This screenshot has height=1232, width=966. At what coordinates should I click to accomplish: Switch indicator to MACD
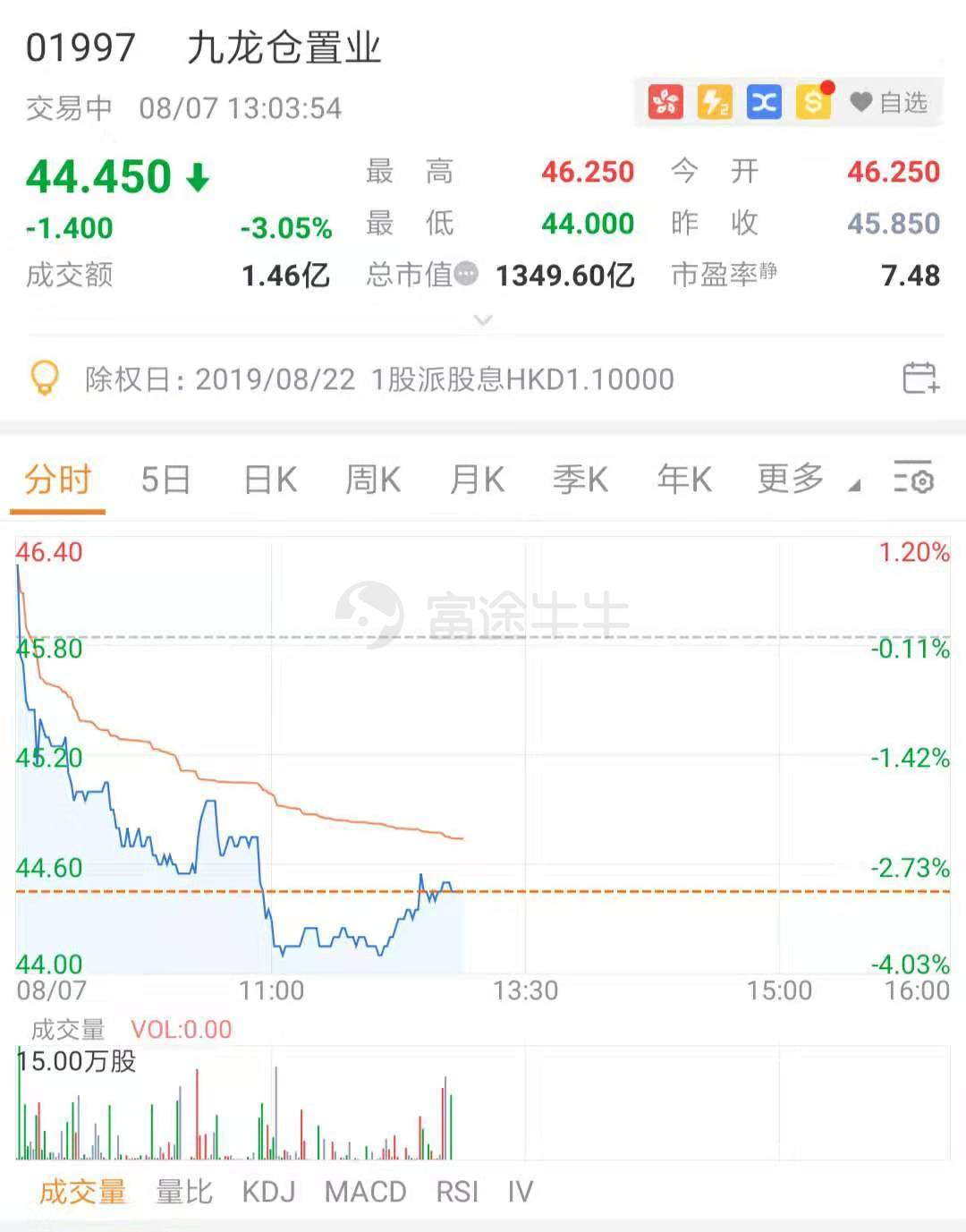point(365,1192)
